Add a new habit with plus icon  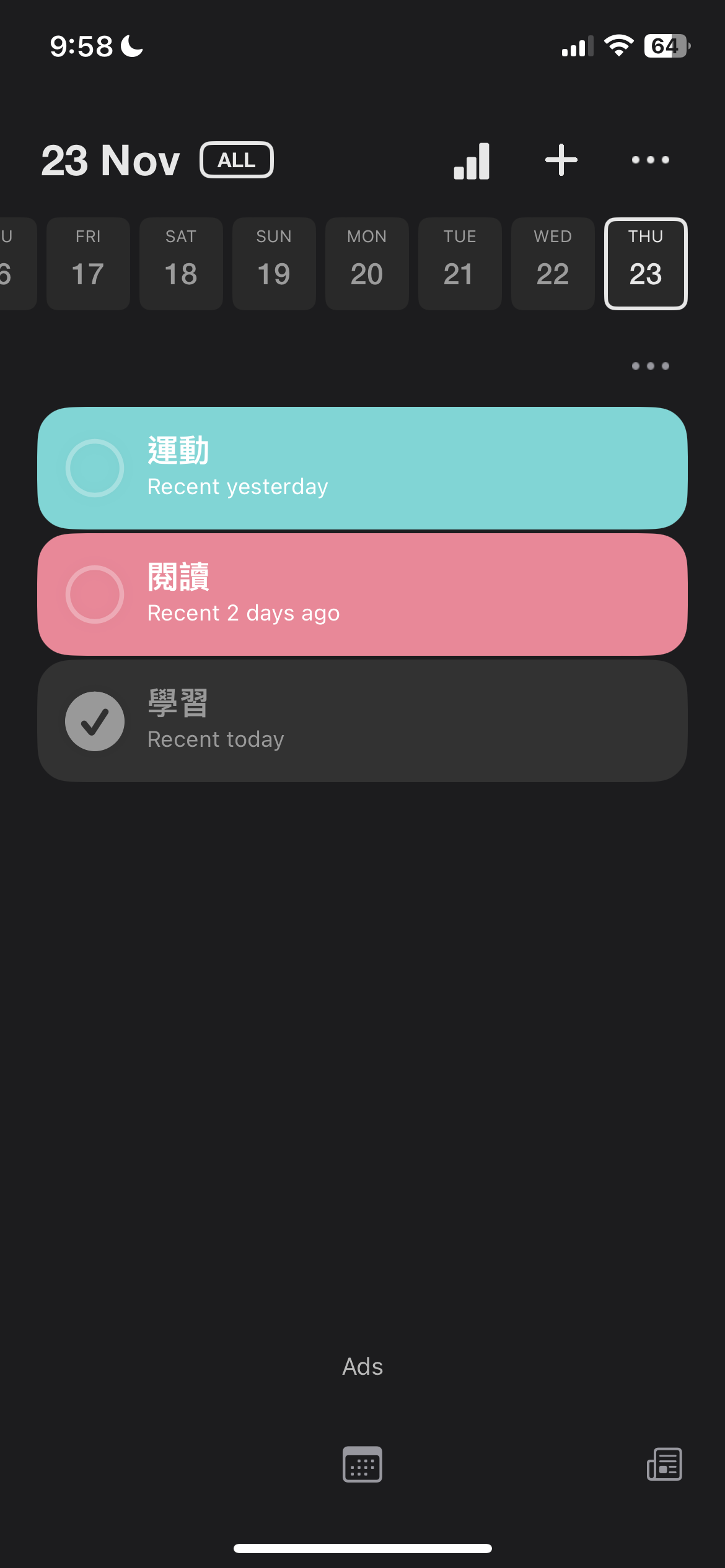561,160
